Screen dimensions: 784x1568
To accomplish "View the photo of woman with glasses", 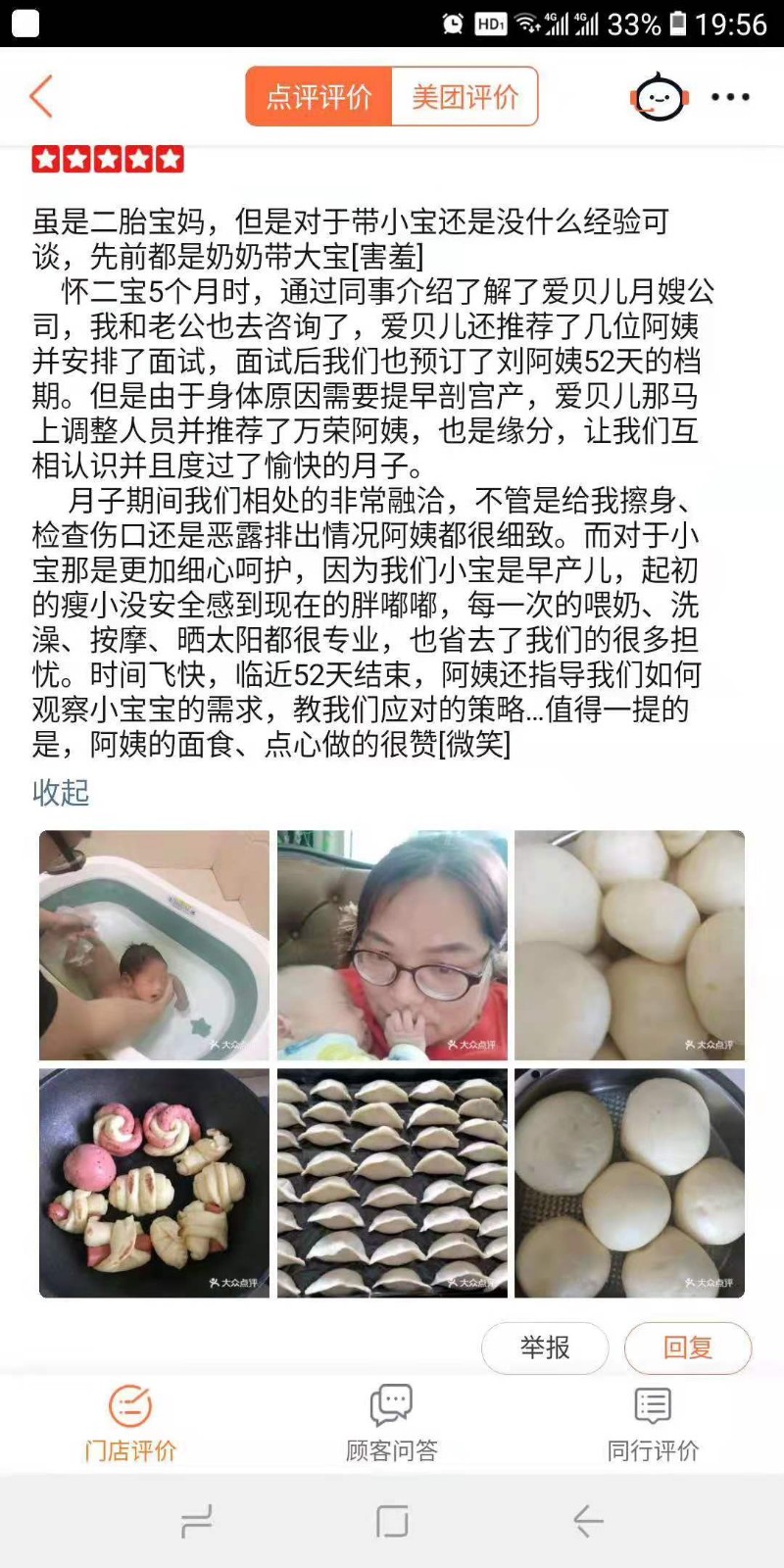I will point(392,945).
